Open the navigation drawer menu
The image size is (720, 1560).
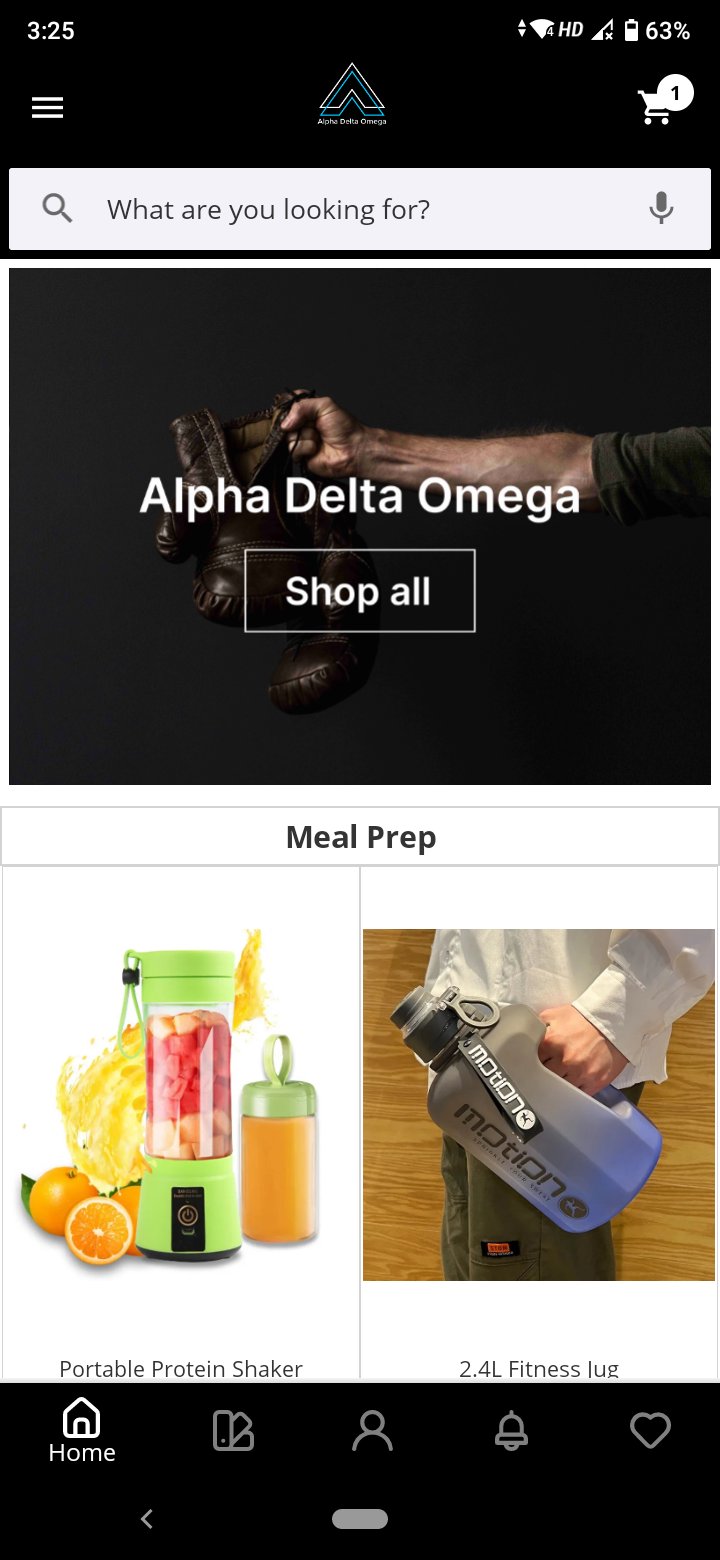point(47,107)
